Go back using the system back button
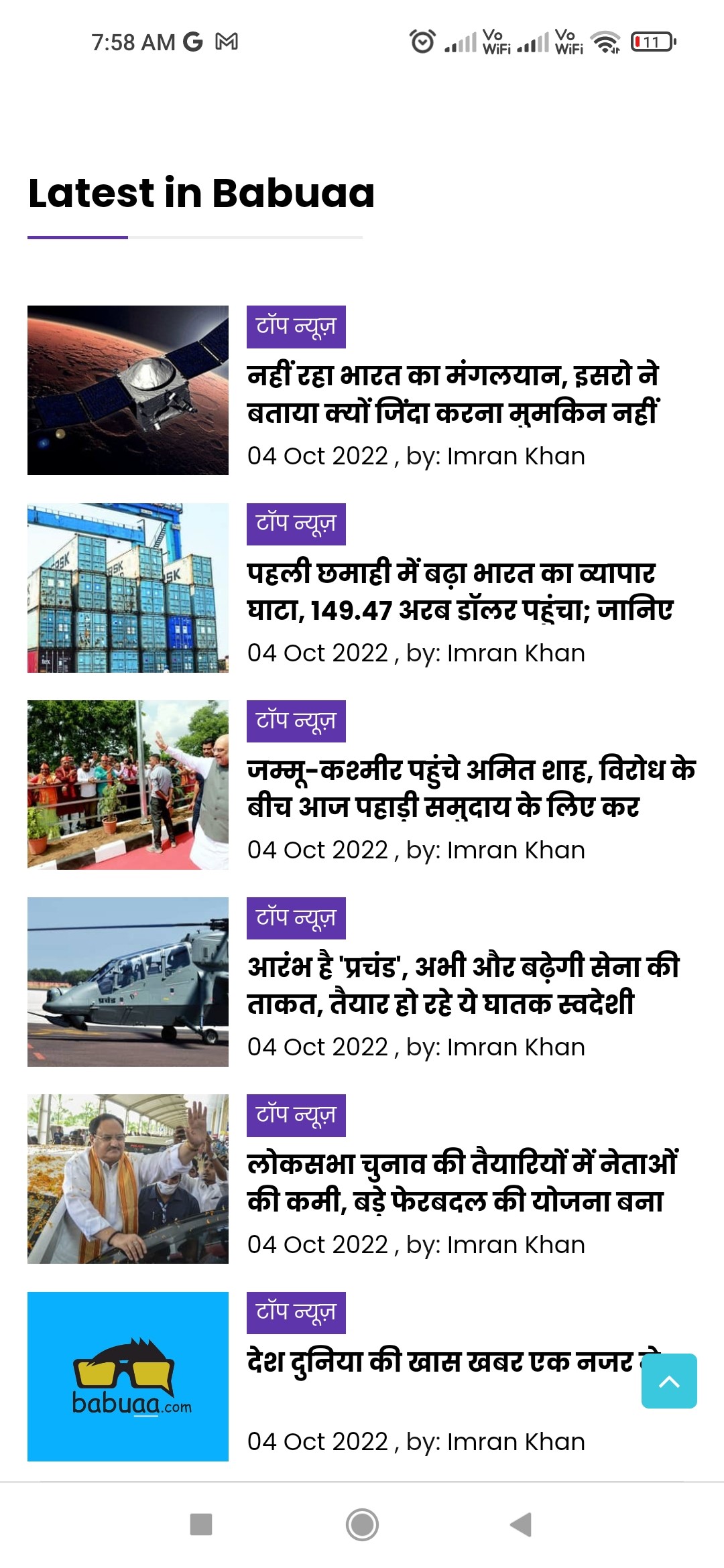724x1568 pixels. point(521,1524)
